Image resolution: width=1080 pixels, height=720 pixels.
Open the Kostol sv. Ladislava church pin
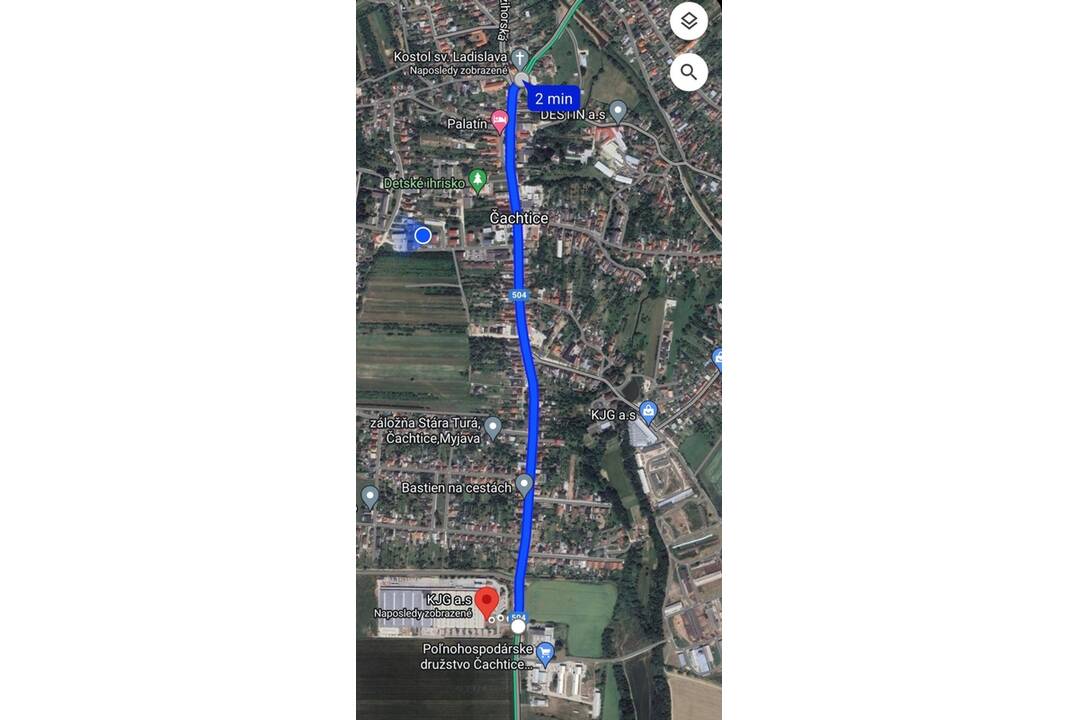click(520, 58)
